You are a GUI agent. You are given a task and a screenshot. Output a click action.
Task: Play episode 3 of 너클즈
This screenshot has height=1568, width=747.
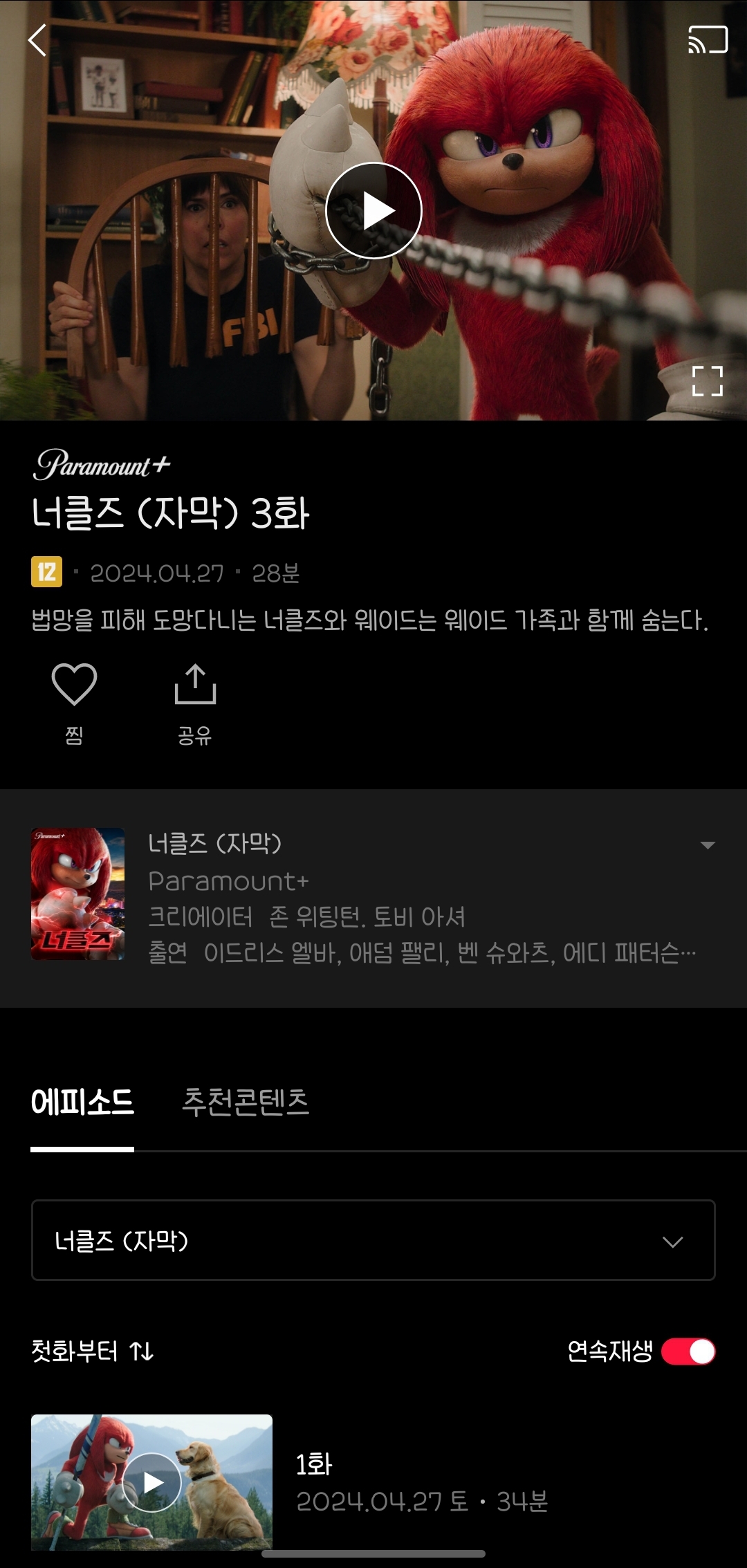point(373,210)
